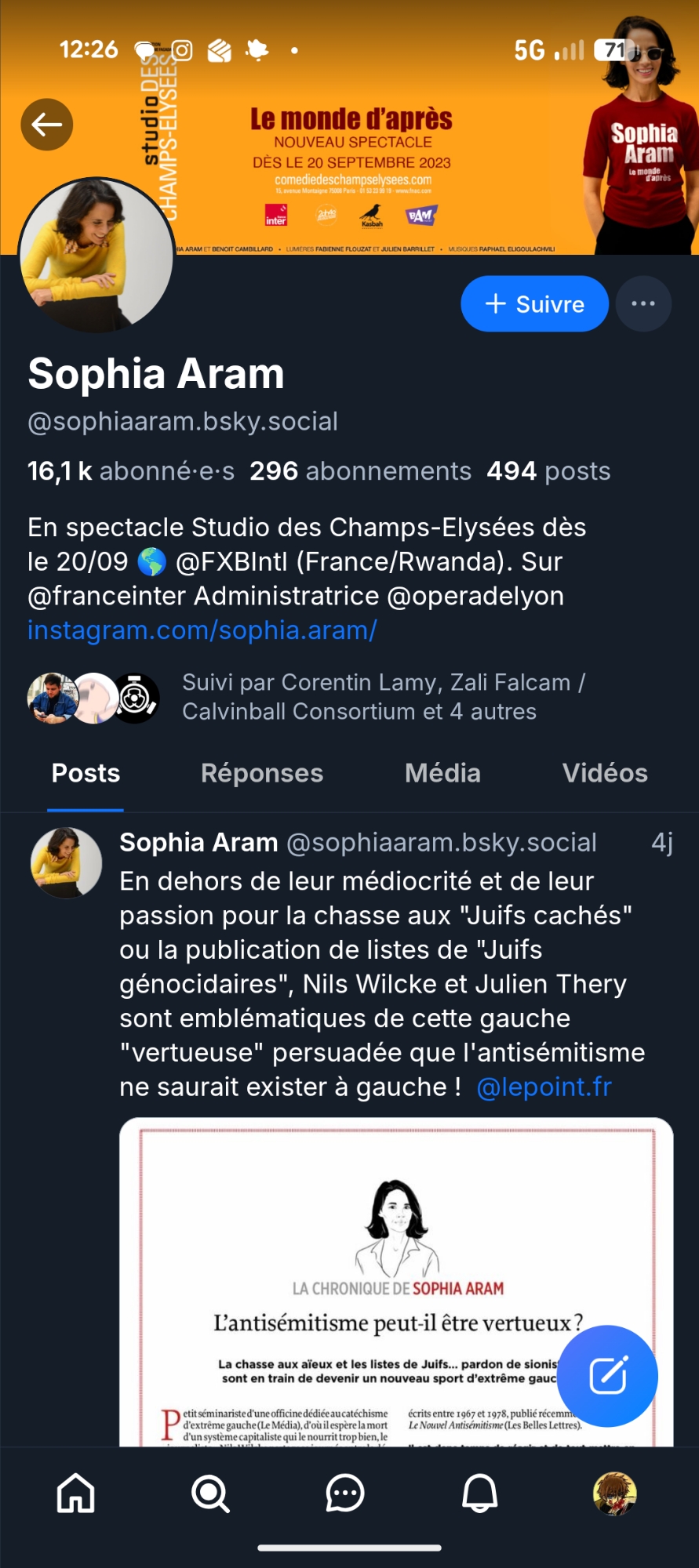This screenshot has width=699, height=1568.
Task: Open my own profile avatar tab
Action: (x=614, y=1493)
